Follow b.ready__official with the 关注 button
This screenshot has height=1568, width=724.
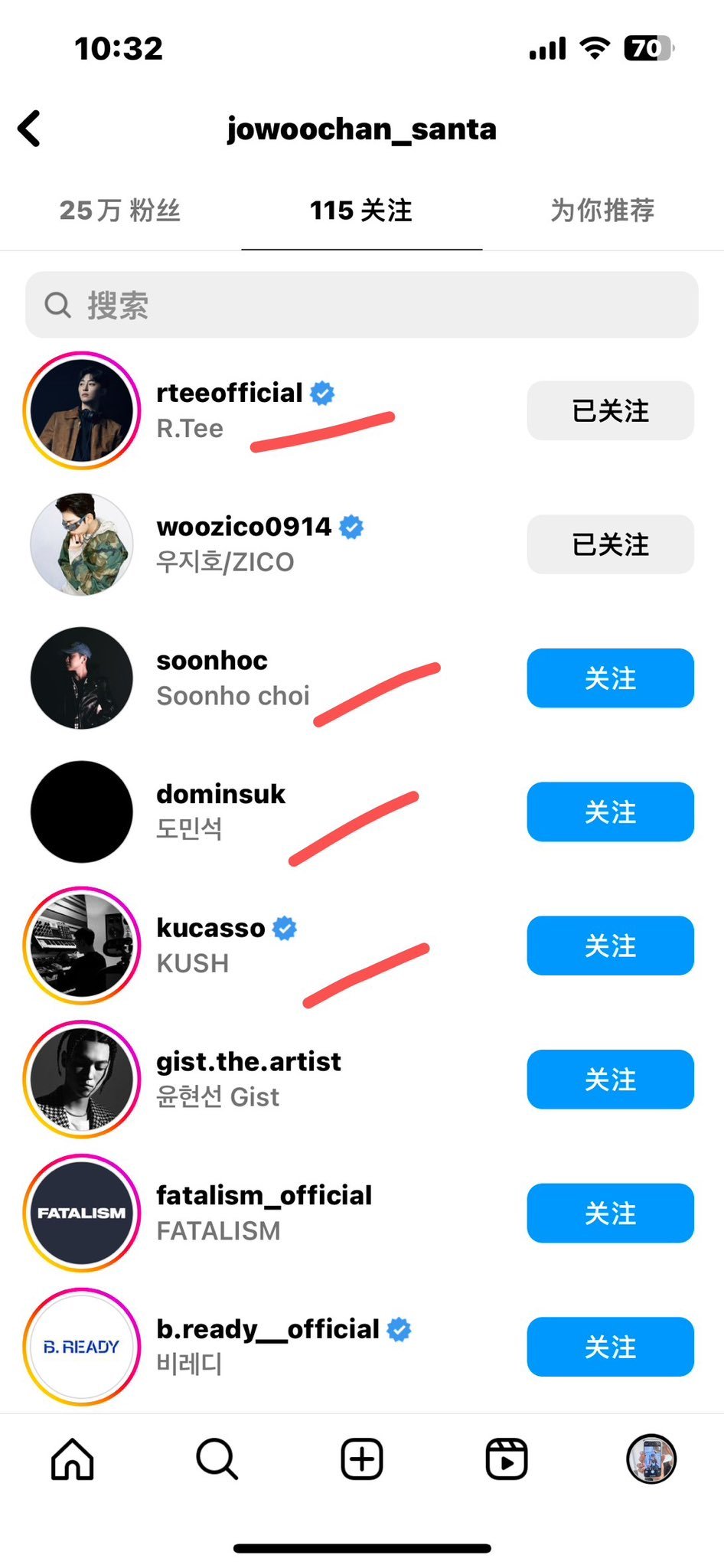tap(610, 1347)
